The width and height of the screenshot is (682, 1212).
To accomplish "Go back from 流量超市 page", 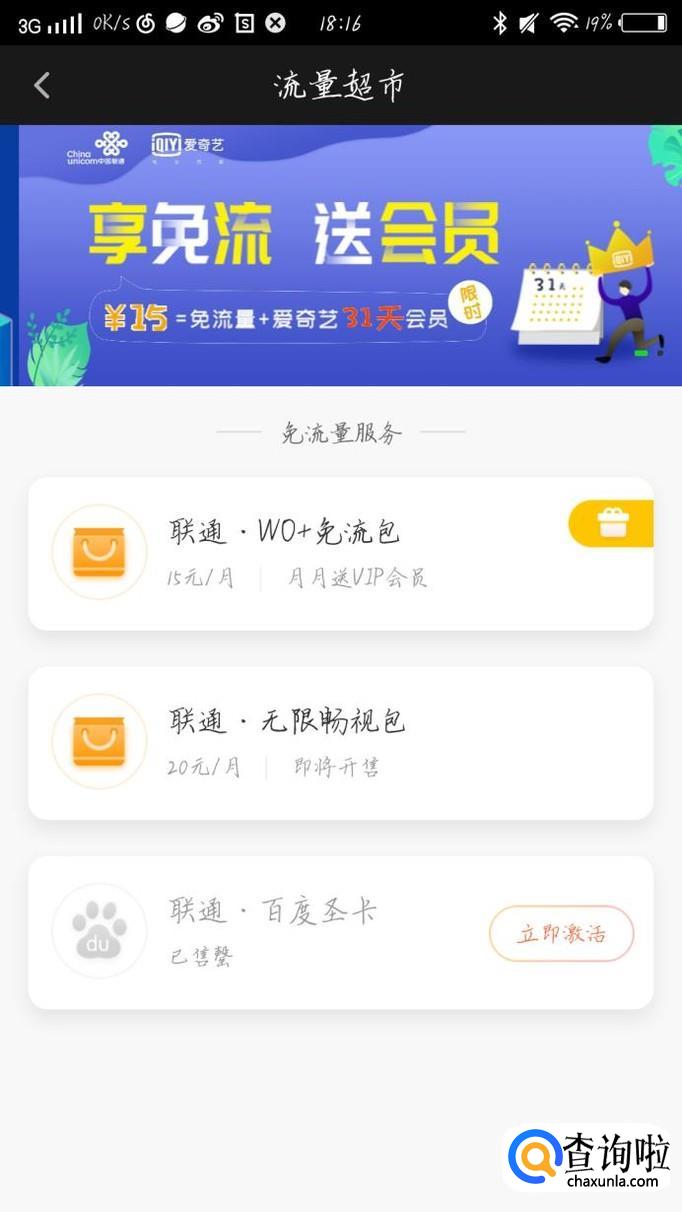I will (x=42, y=86).
